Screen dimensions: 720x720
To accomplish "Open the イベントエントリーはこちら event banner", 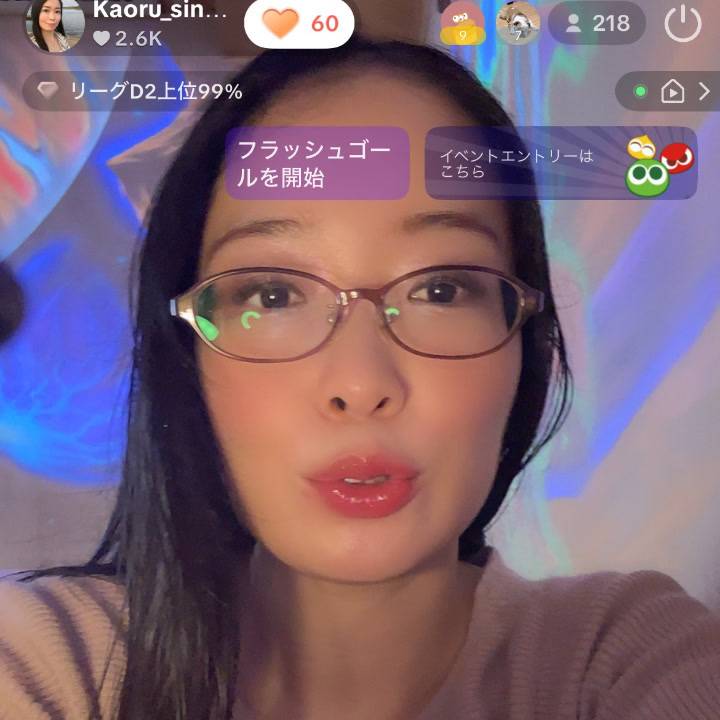I will pyautogui.click(x=561, y=163).
